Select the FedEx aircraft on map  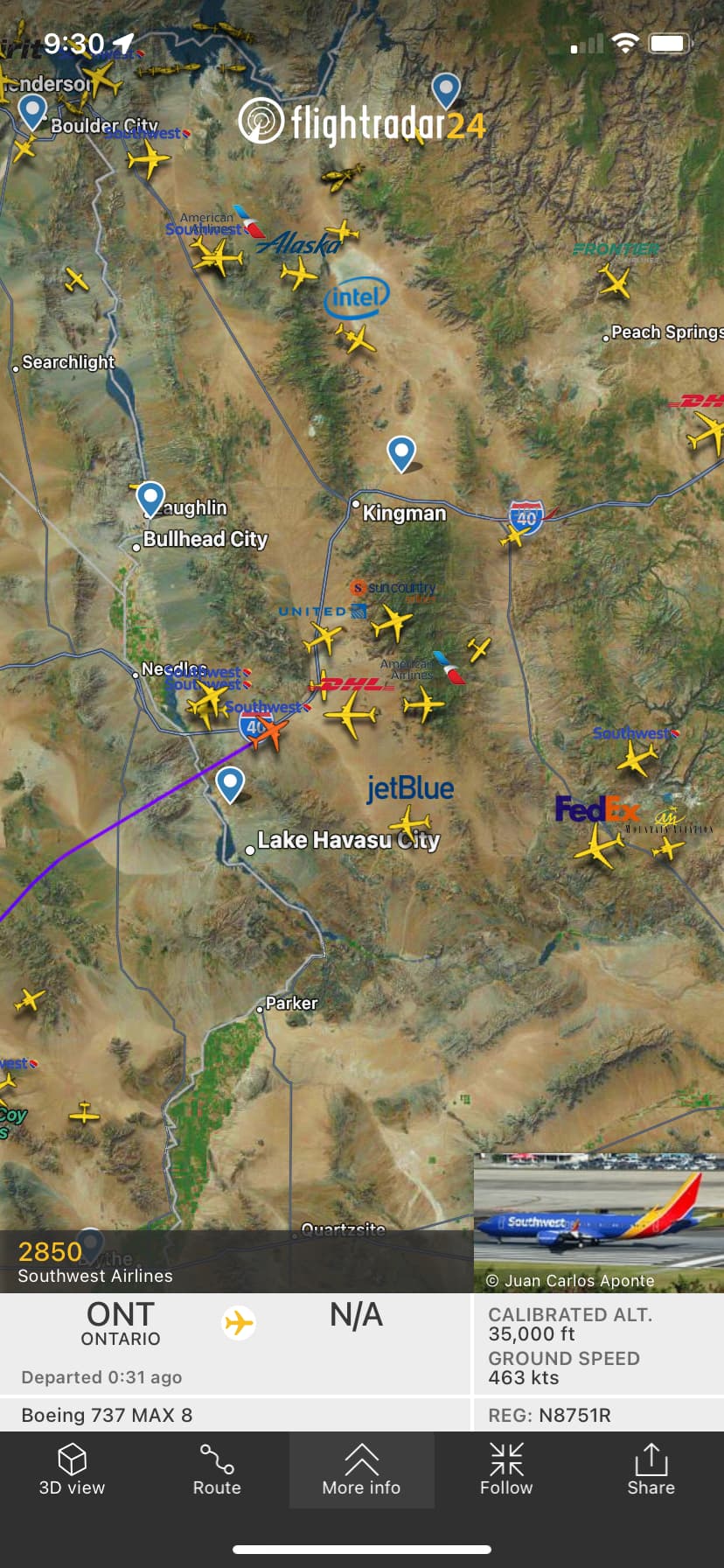[599, 846]
